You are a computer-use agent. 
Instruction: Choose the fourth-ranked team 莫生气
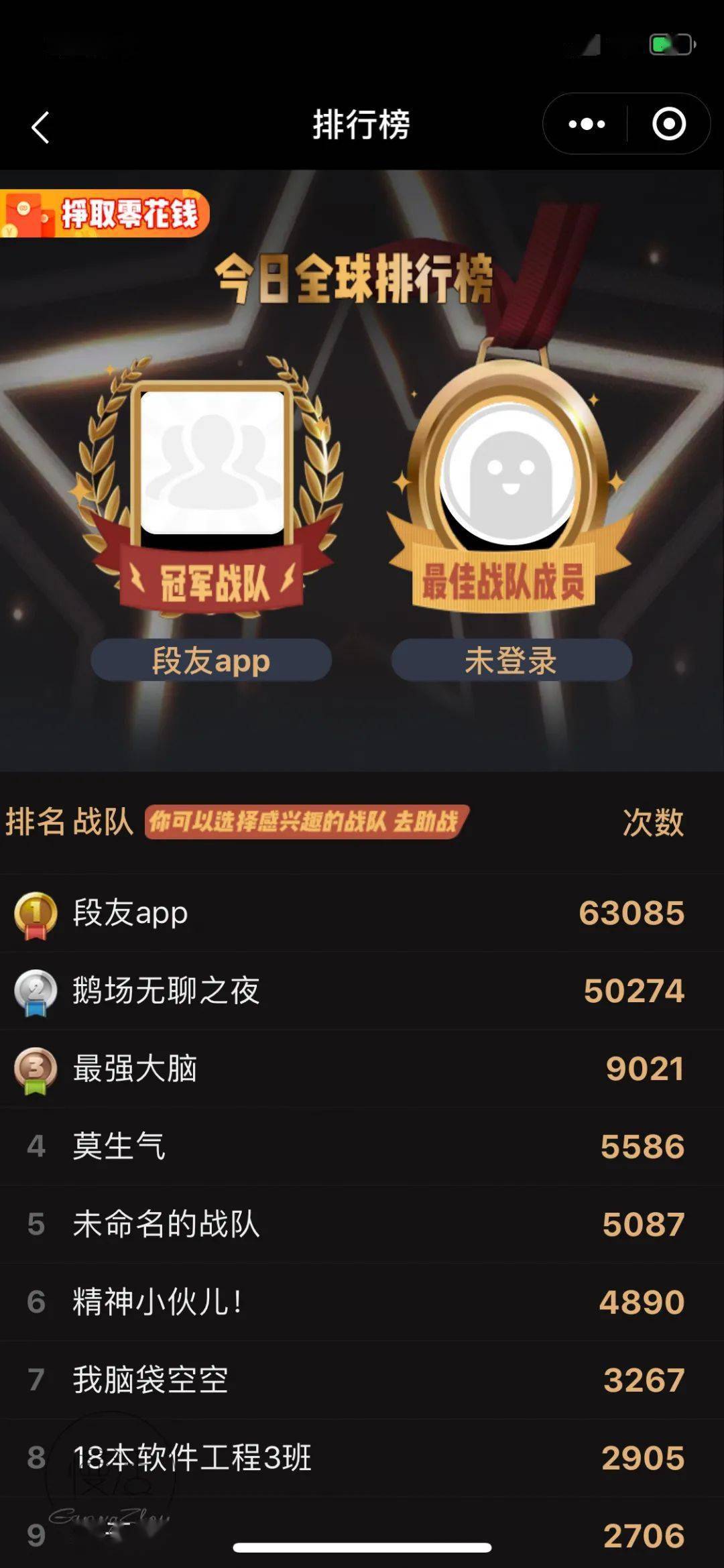(x=362, y=1146)
